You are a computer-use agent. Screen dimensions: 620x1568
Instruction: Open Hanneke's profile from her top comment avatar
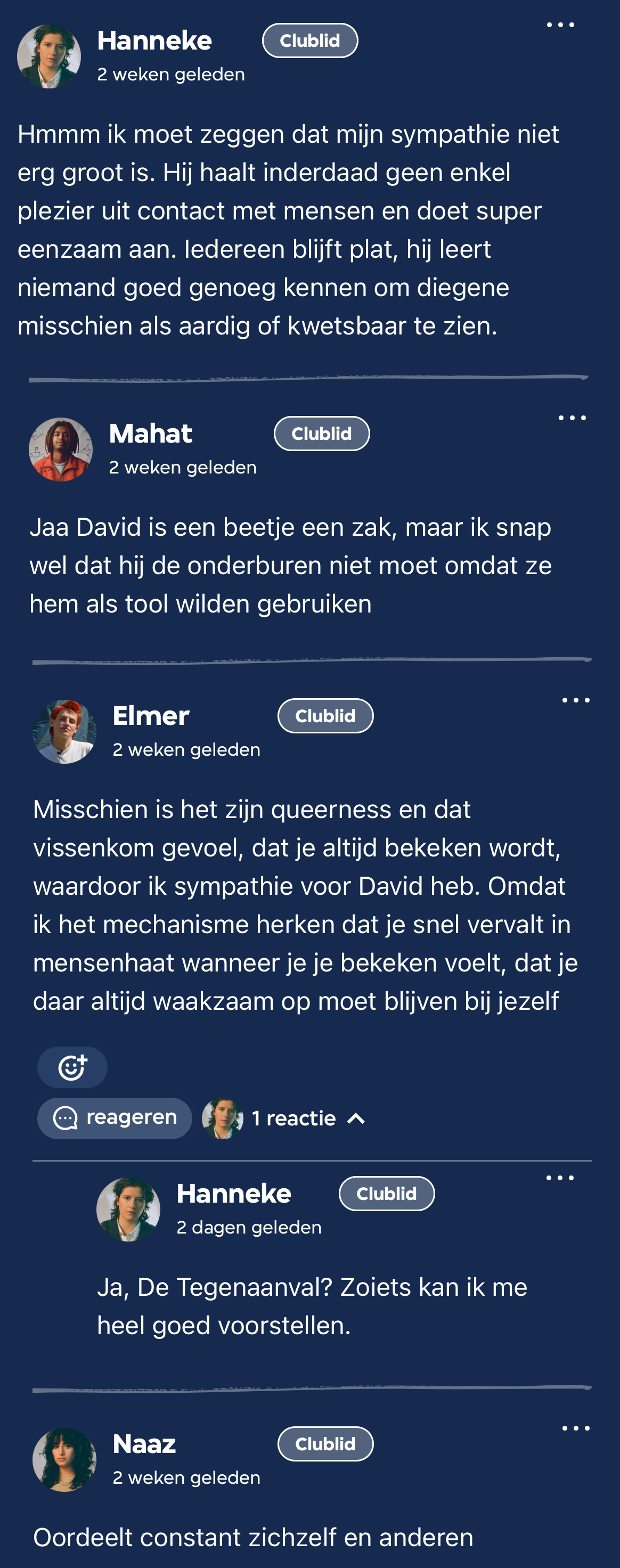(48, 56)
